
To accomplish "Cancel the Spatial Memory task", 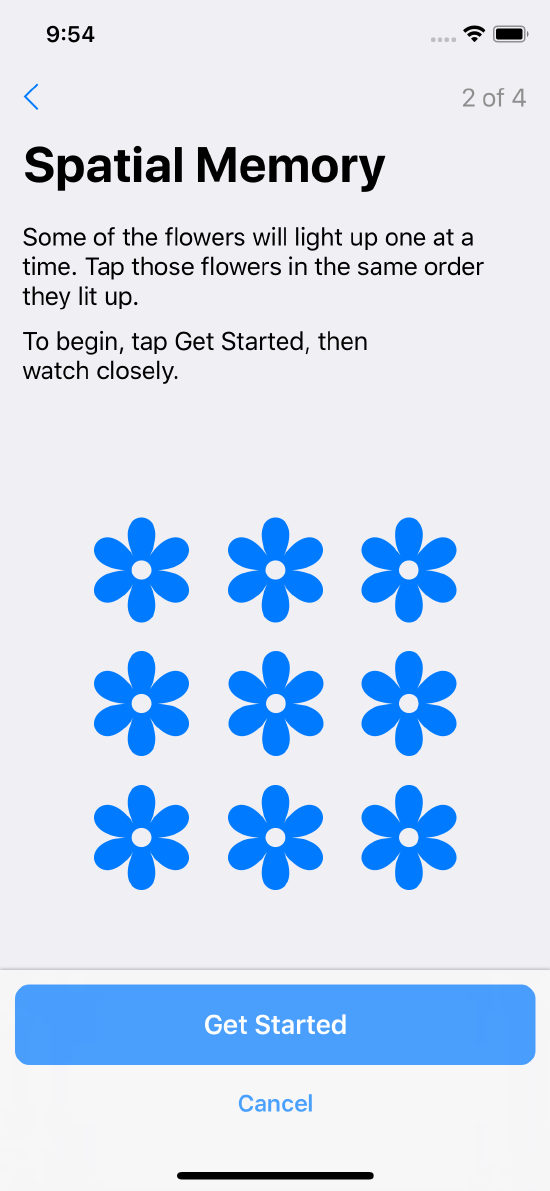I will click(275, 1103).
